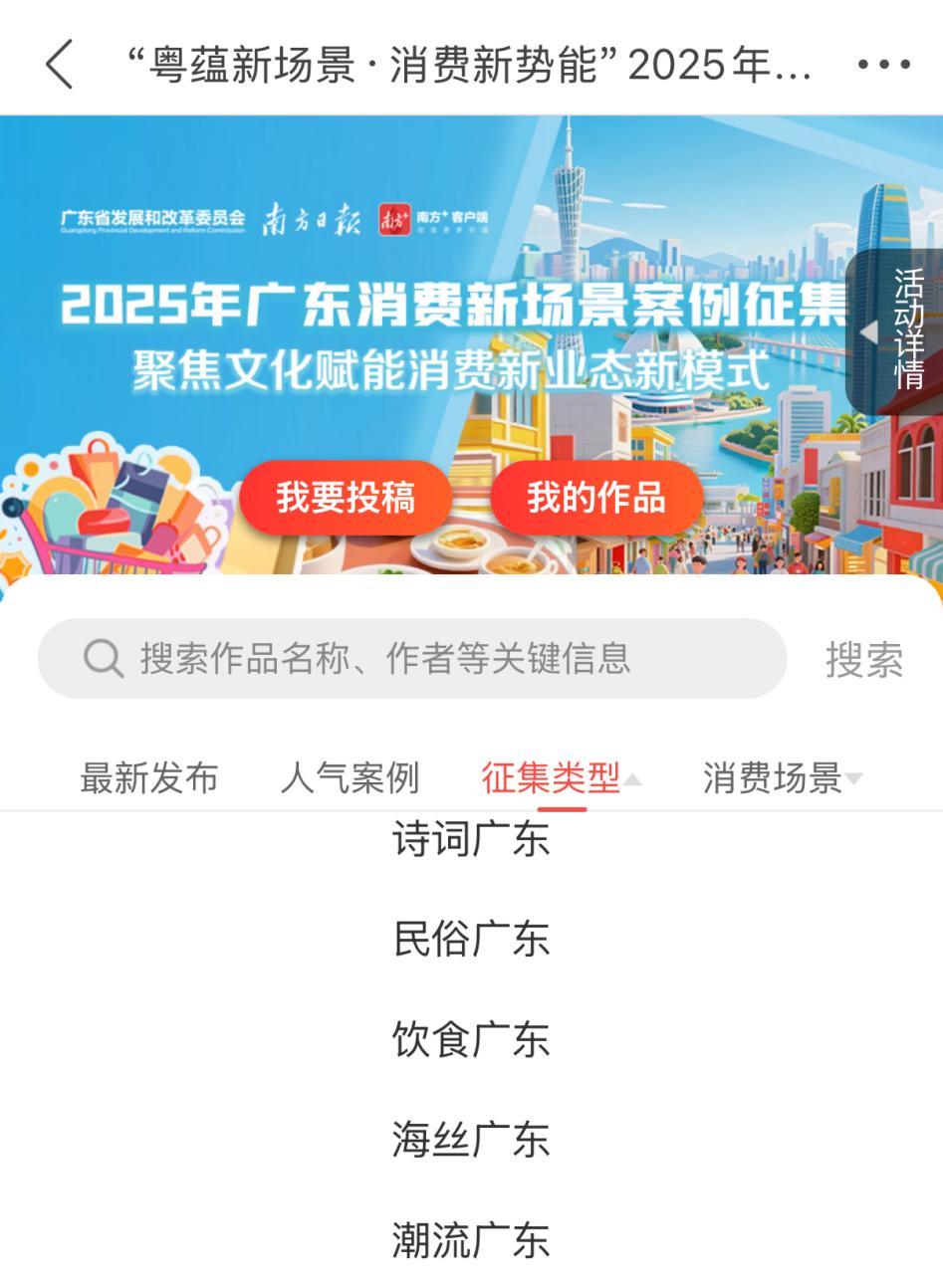Select the 海丝广东 option
The image size is (943, 1288).
[x=471, y=1140]
